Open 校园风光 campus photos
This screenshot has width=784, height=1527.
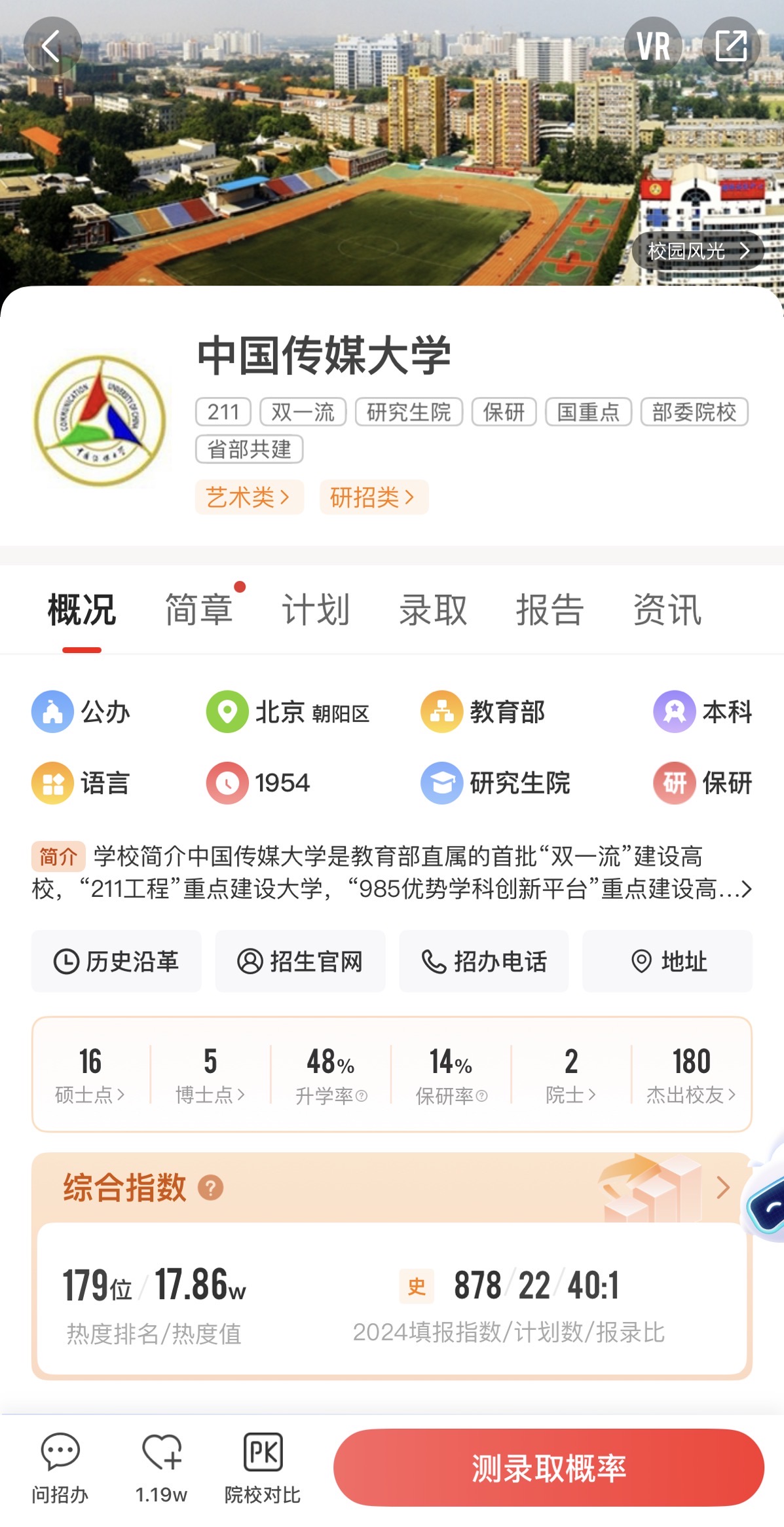698,251
